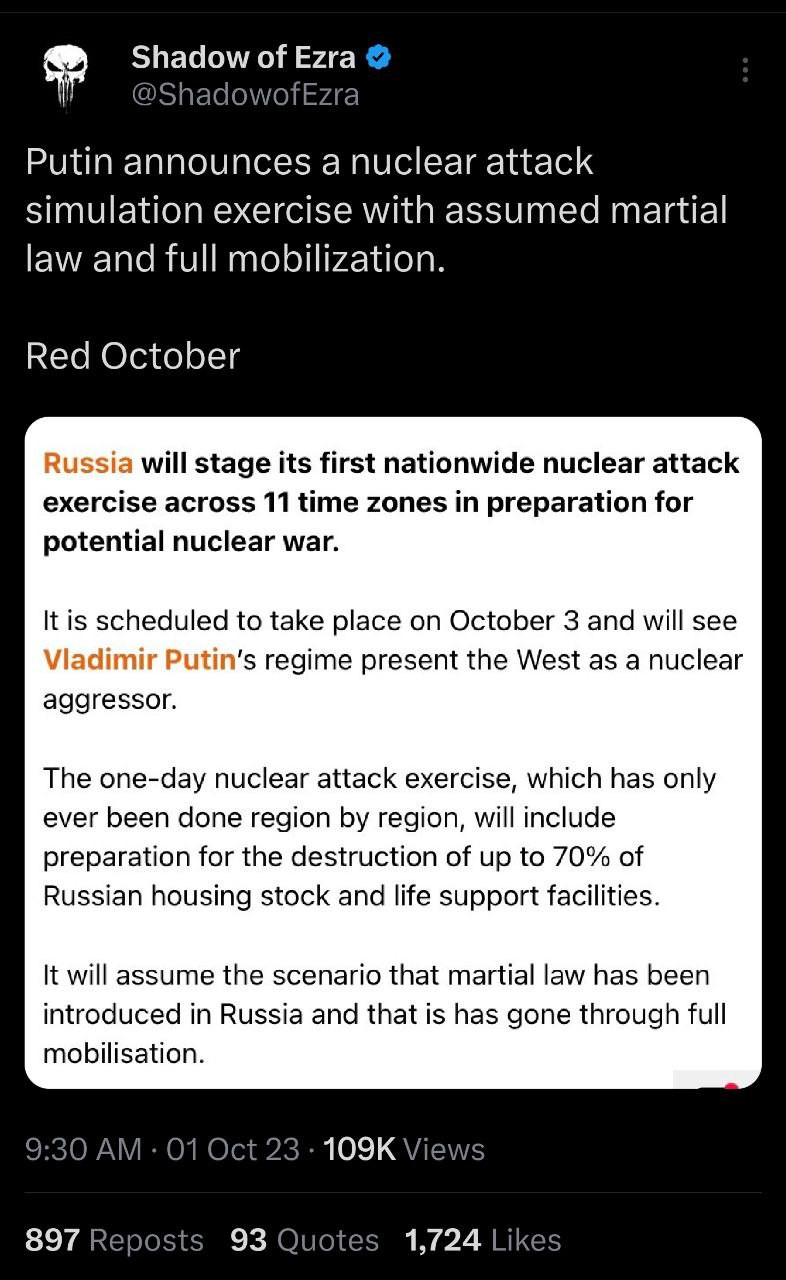View the 93 Quotes
This screenshot has width=786, height=1280.
[304, 1240]
